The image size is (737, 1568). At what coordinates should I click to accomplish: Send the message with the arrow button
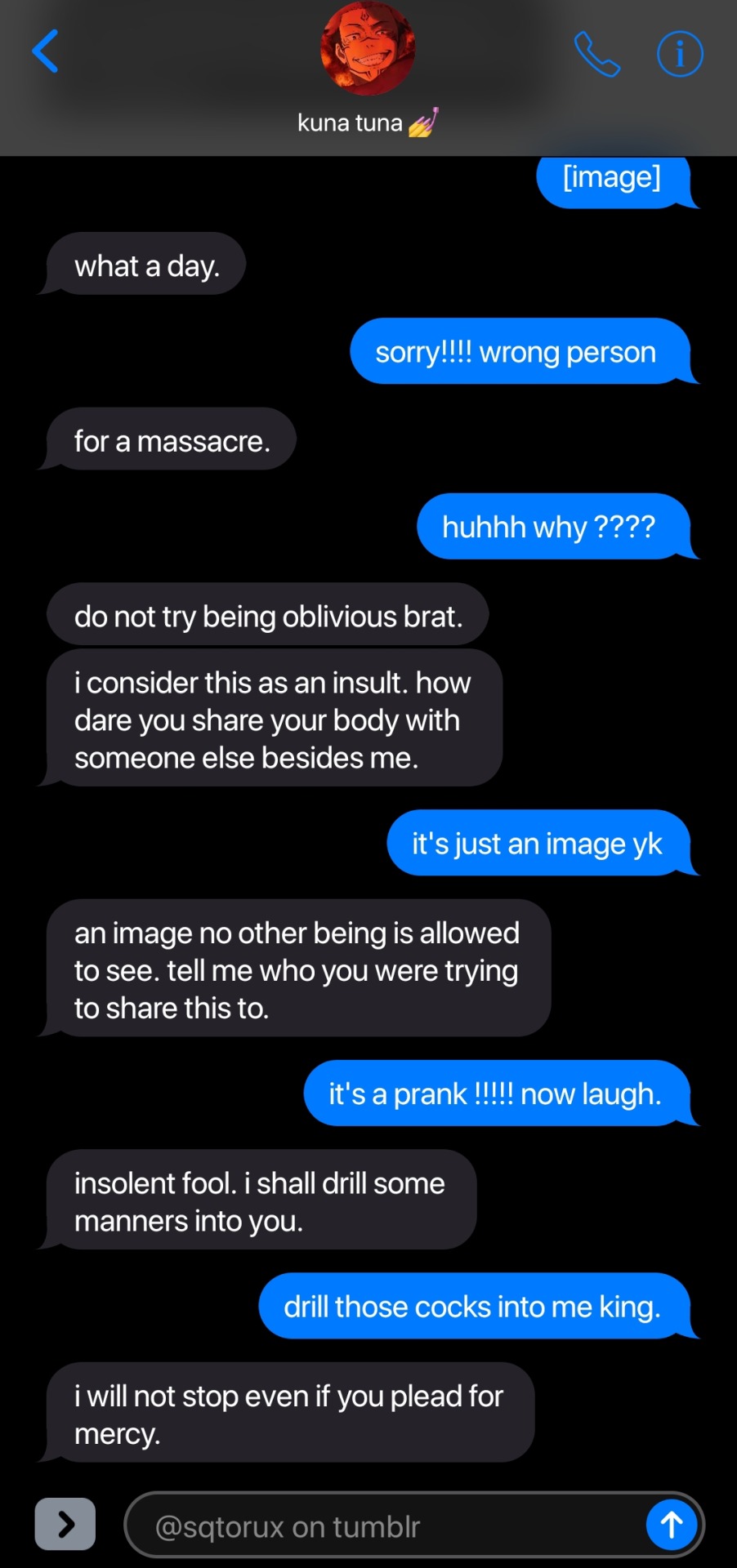pyautogui.click(x=672, y=1525)
